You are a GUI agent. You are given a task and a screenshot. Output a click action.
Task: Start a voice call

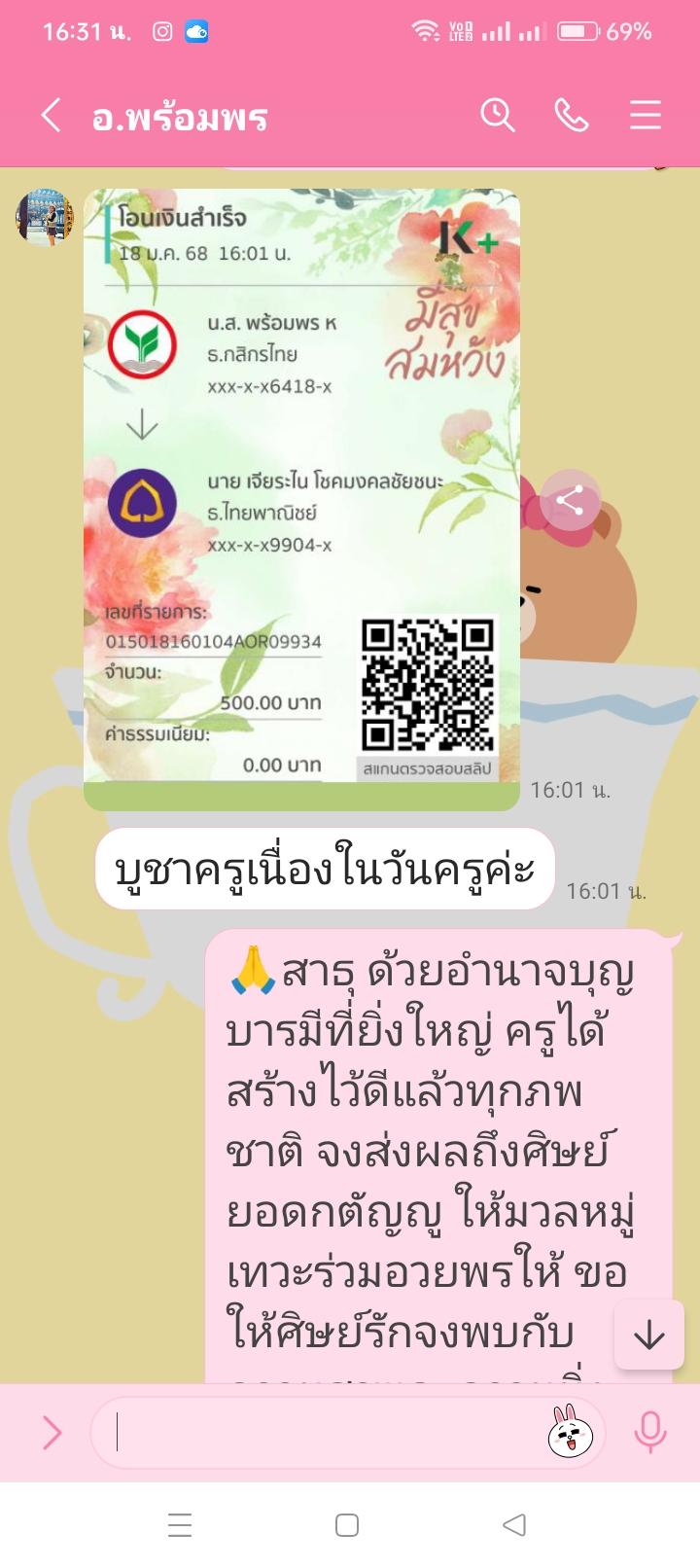pyautogui.click(x=571, y=116)
